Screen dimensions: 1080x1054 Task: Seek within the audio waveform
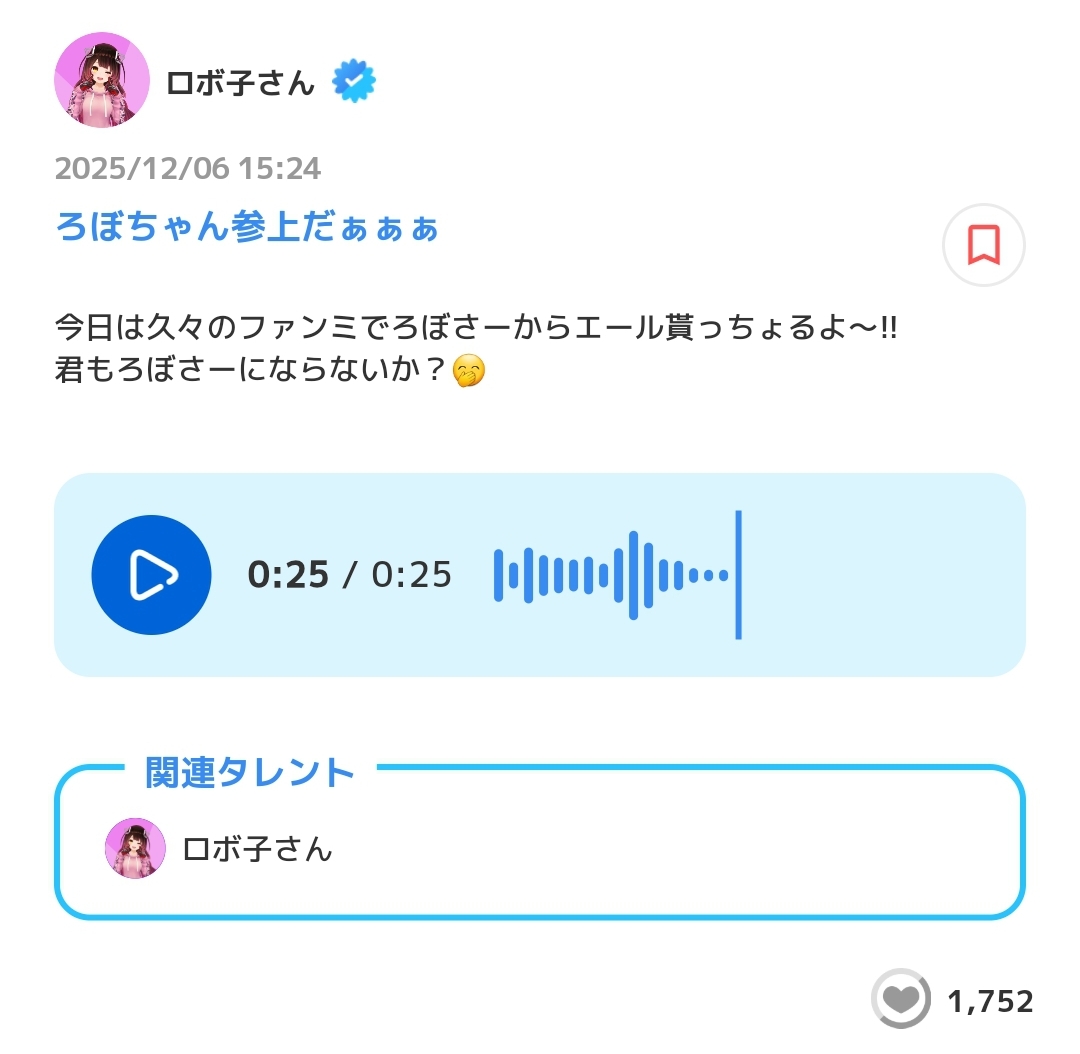click(616, 575)
